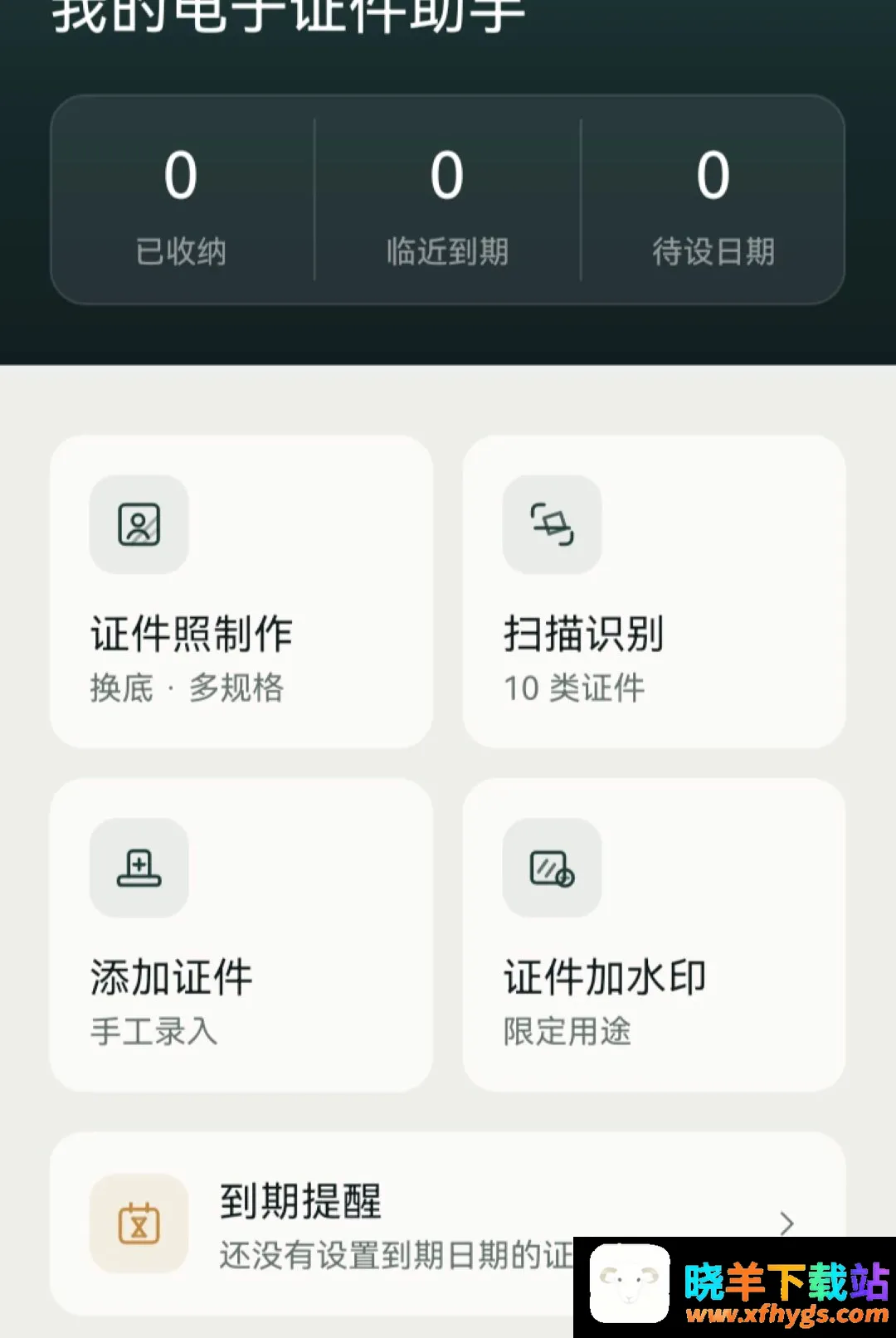
Task: Open the 到期提醒 row
Action: tap(448, 1224)
